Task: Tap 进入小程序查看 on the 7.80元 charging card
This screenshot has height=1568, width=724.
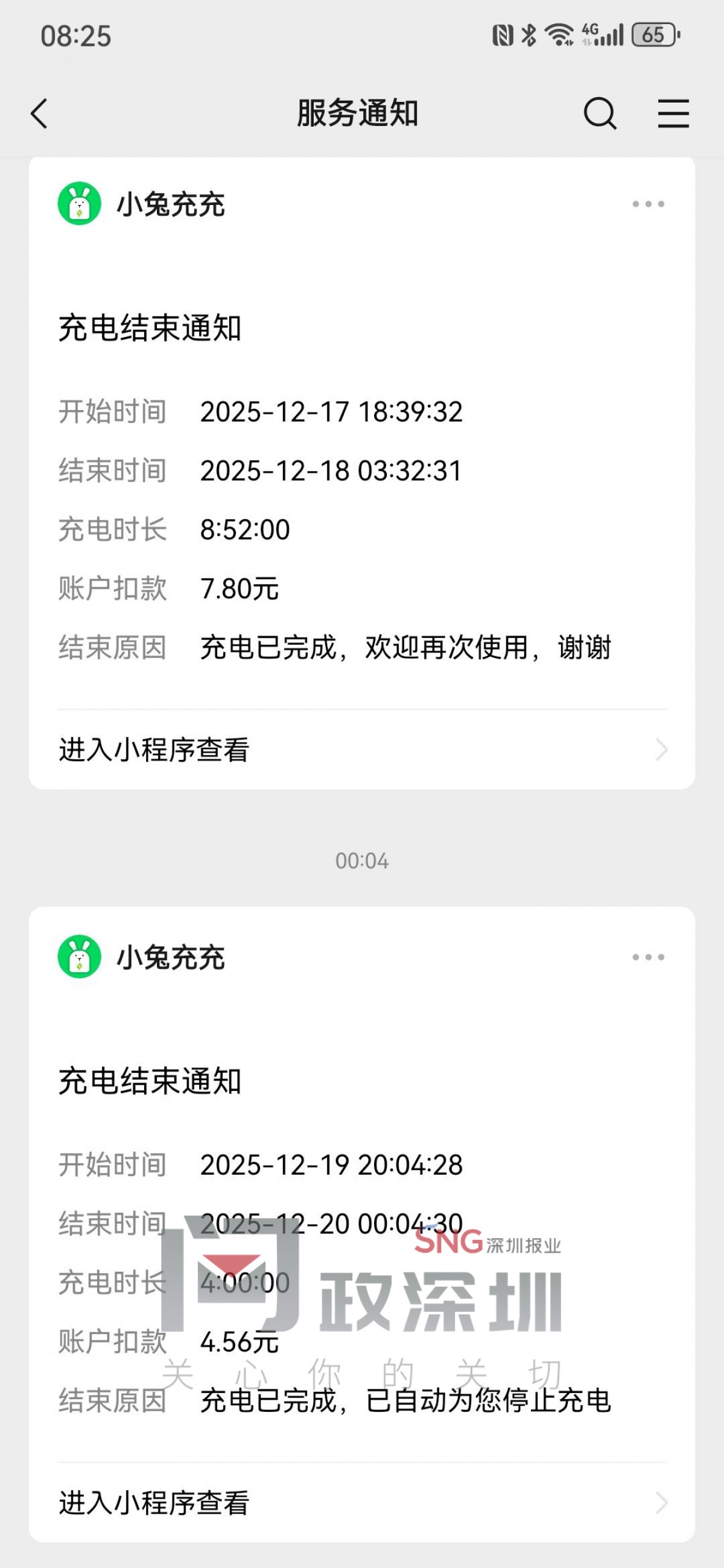Action: coord(361,749)
